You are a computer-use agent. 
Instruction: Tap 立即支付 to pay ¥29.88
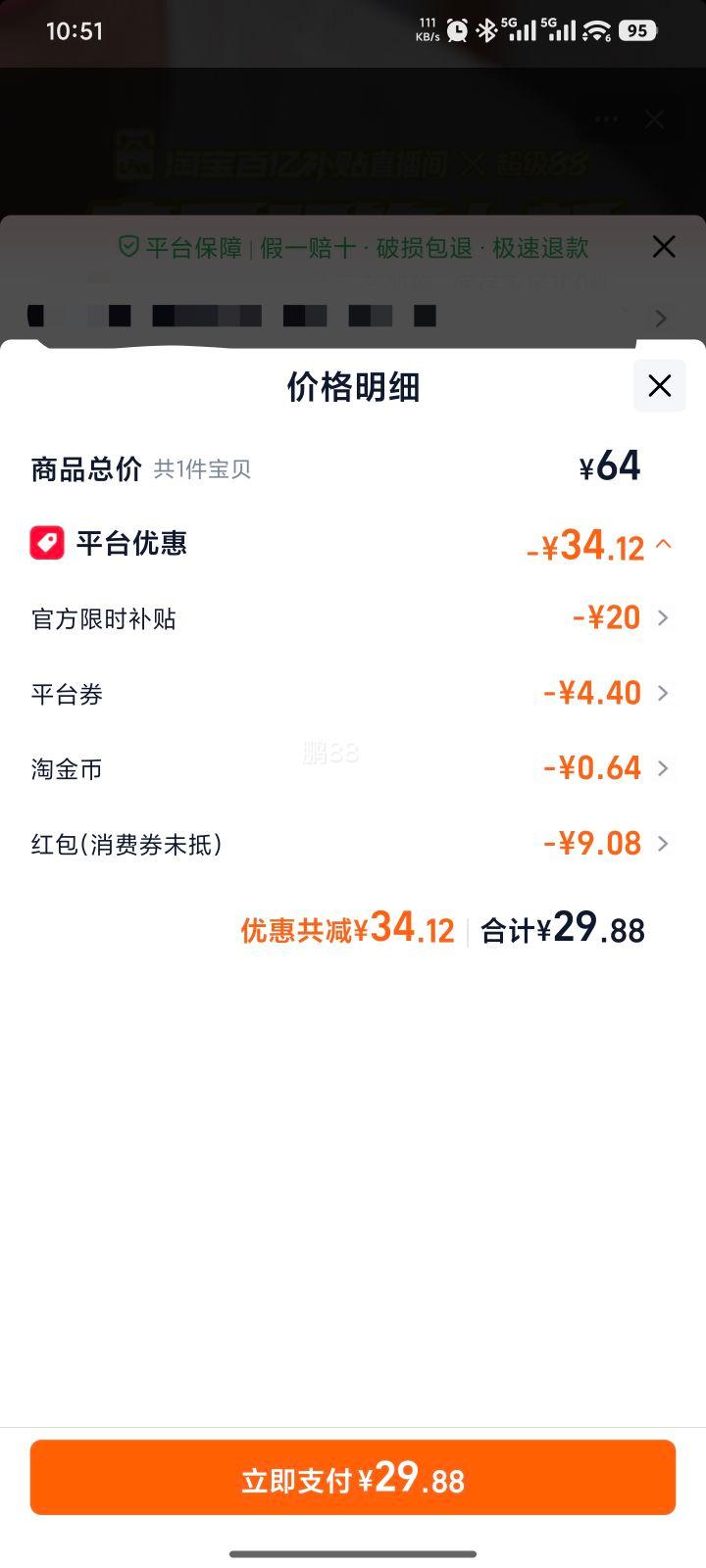pos(353,1477)
